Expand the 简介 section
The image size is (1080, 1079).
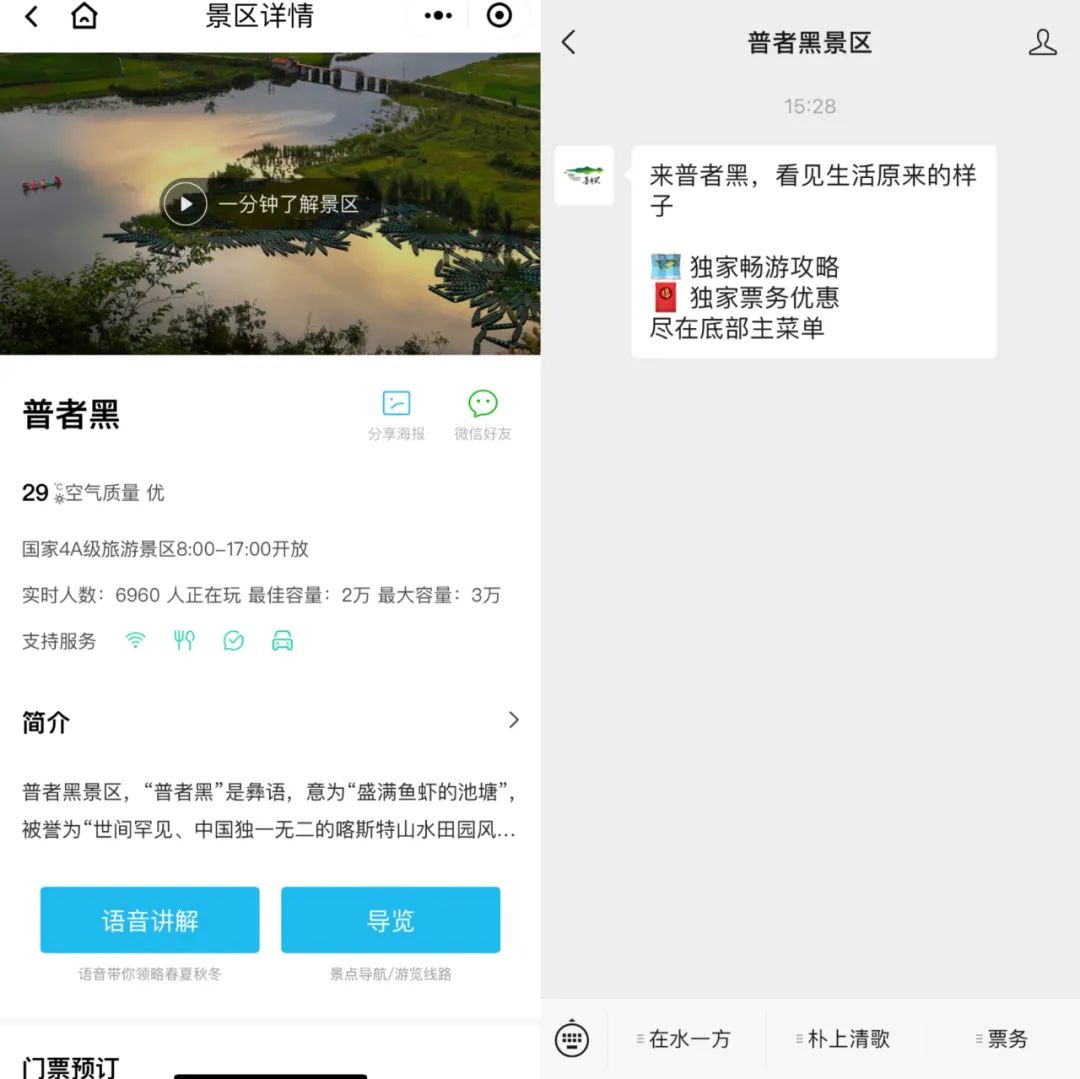(x=513, y=720)
